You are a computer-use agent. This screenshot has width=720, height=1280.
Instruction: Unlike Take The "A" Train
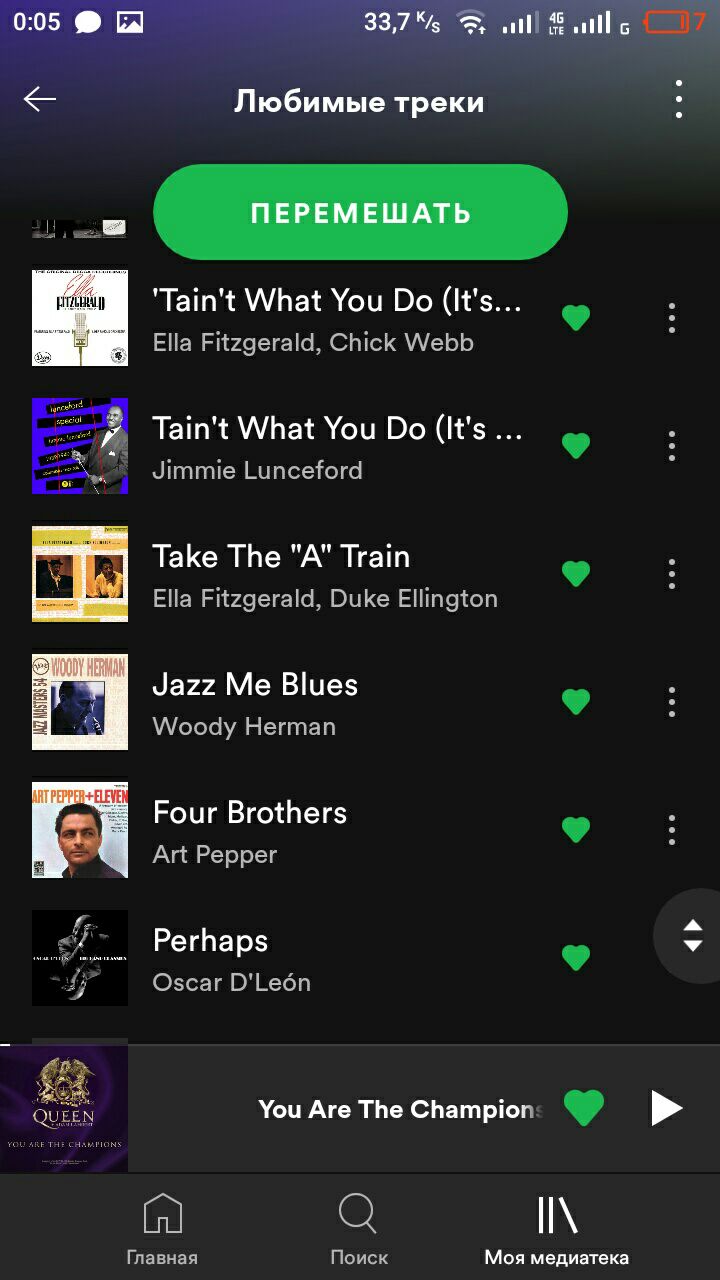pyautogui.click(x=576, y=574)
